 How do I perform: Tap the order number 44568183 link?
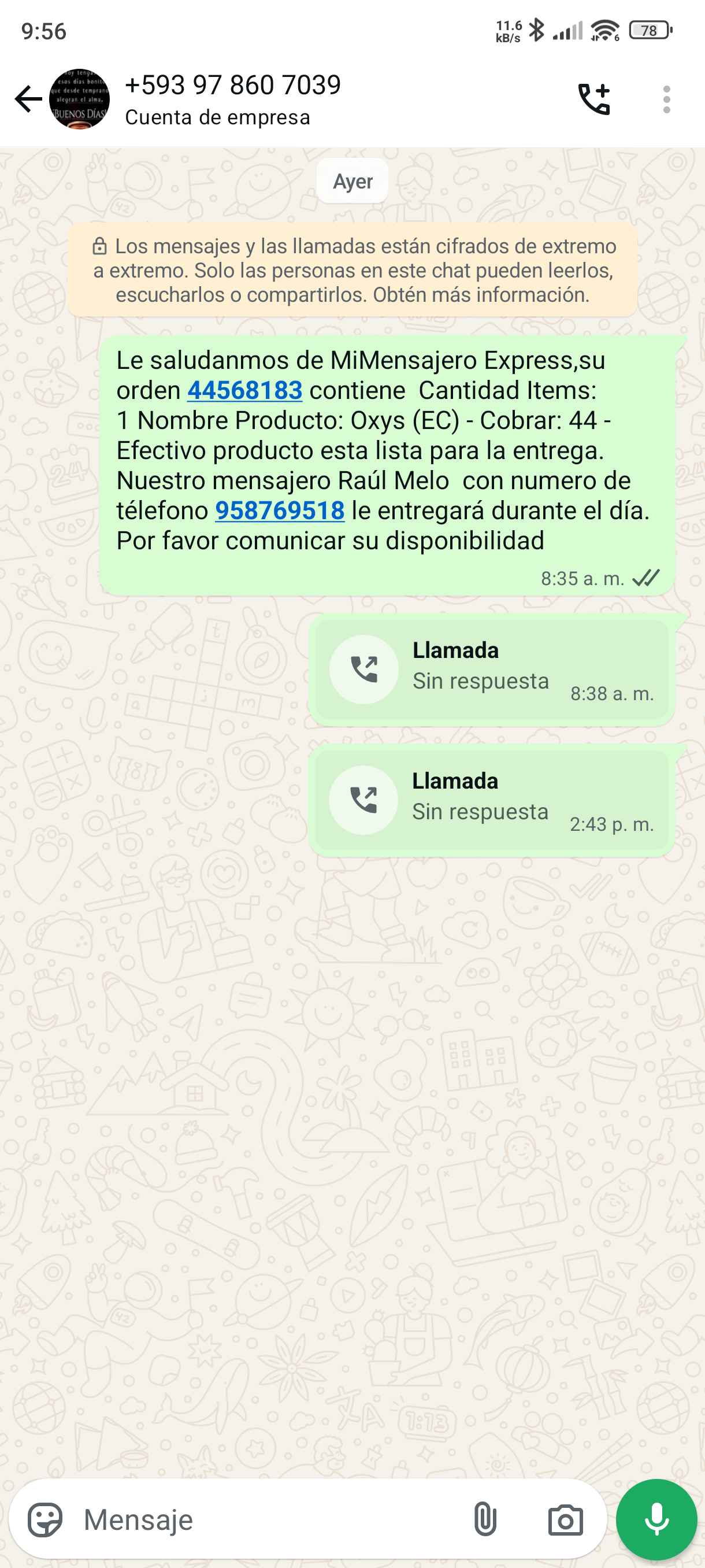point(244,391)
